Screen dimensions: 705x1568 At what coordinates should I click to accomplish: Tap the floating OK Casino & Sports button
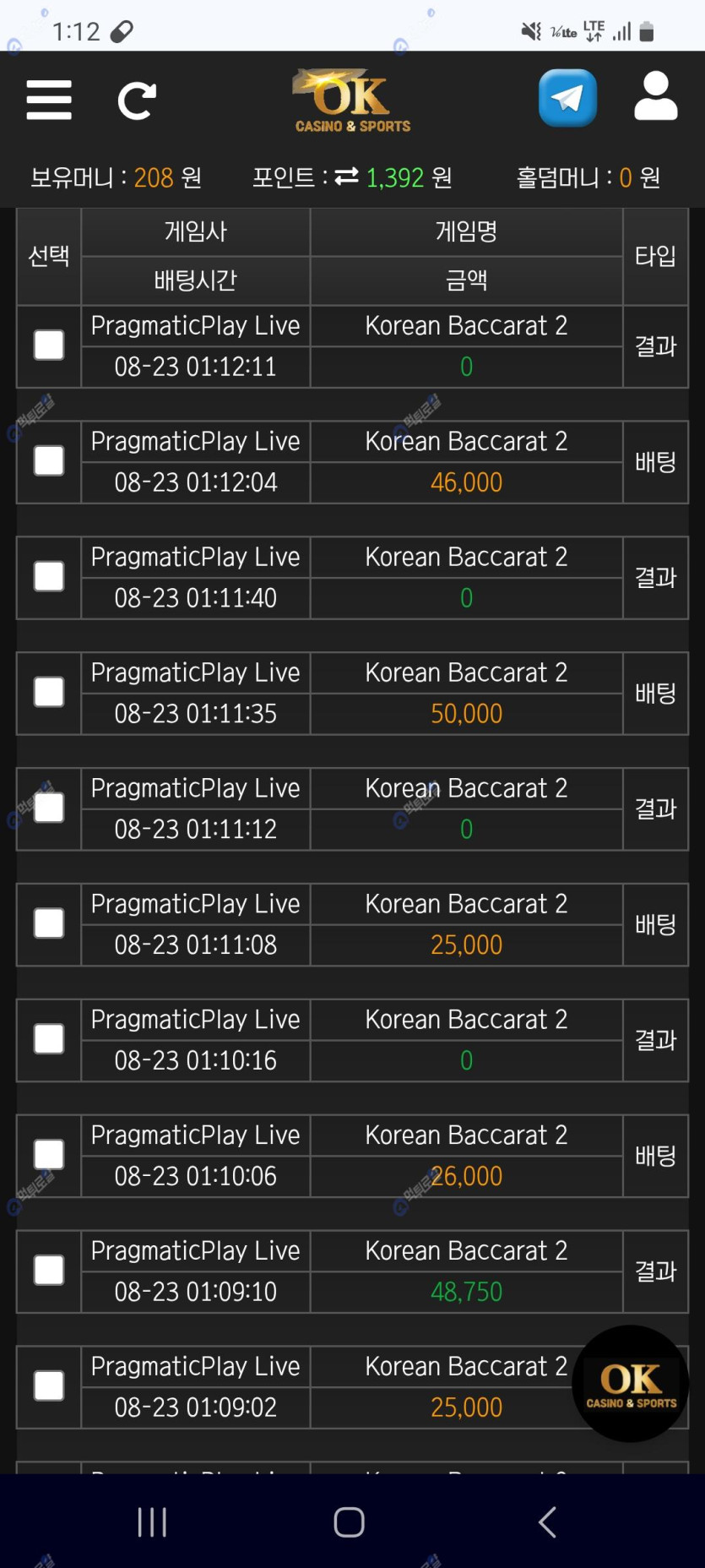coord(631,1384)
